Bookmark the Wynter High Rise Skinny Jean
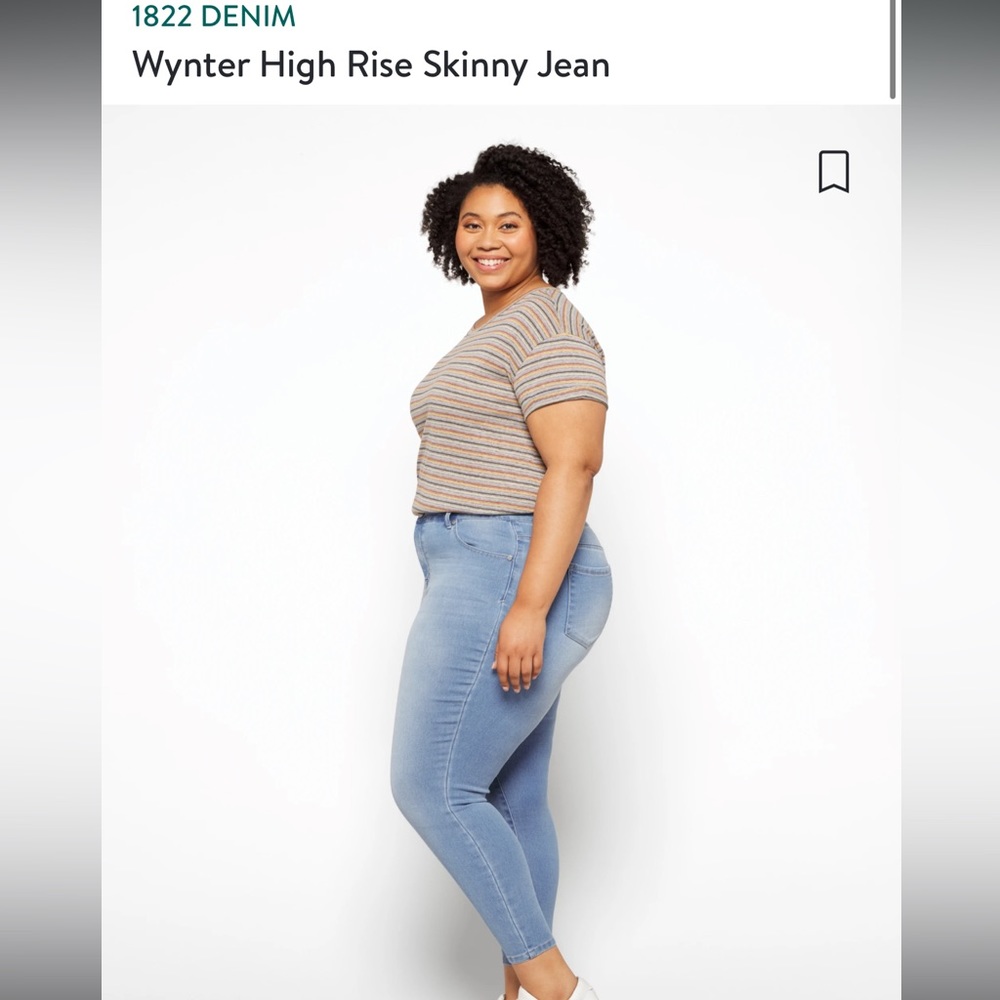Image resolution: width=1000 pixels, height=1000 pixels. click(834, 172)
